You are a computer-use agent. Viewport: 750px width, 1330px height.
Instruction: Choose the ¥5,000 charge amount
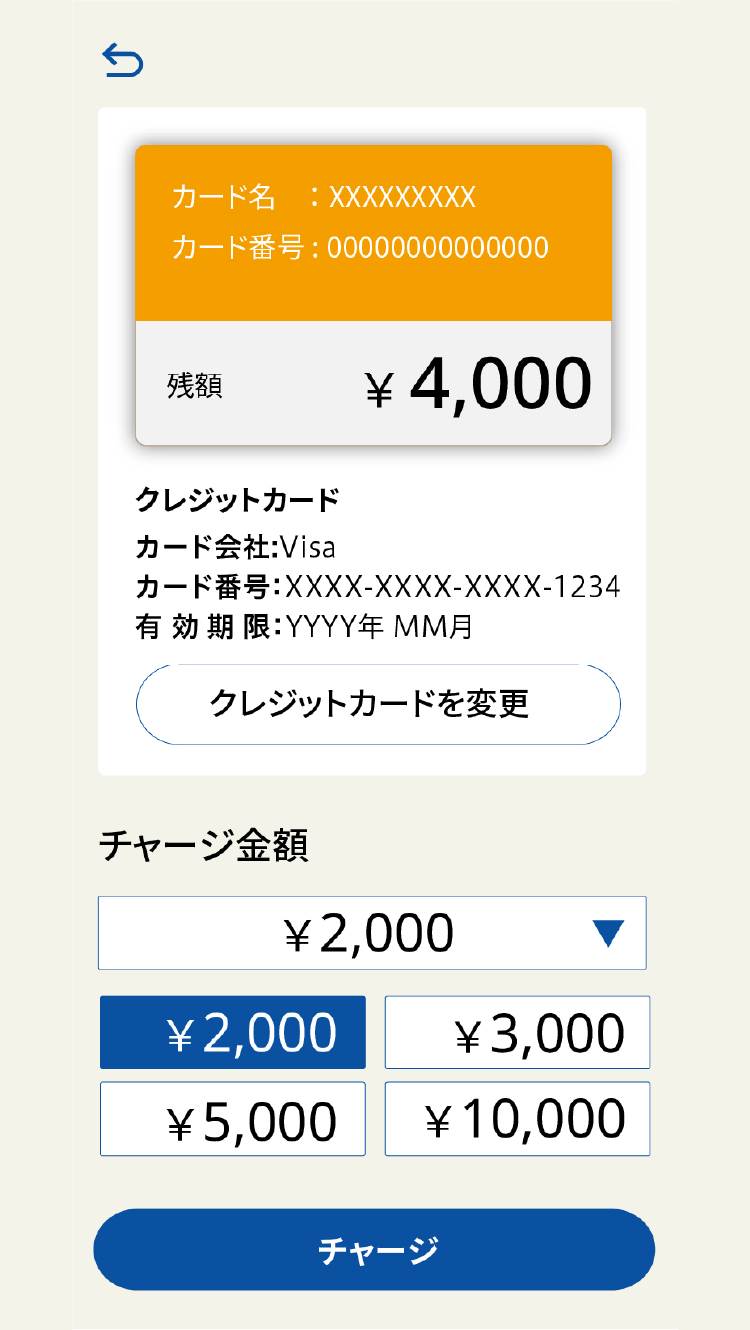[232, 1118]
